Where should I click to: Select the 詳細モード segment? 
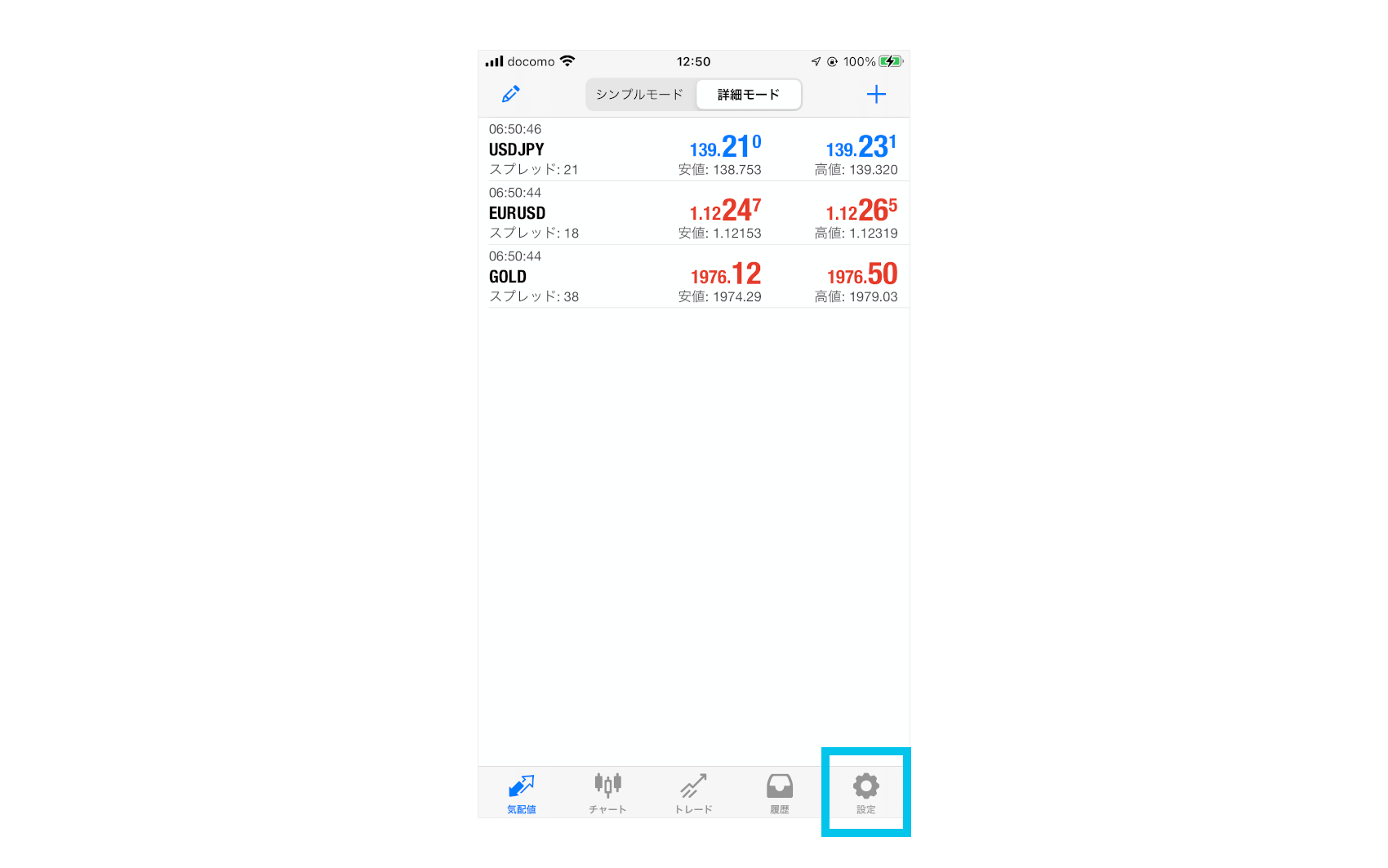click(749, 95)
